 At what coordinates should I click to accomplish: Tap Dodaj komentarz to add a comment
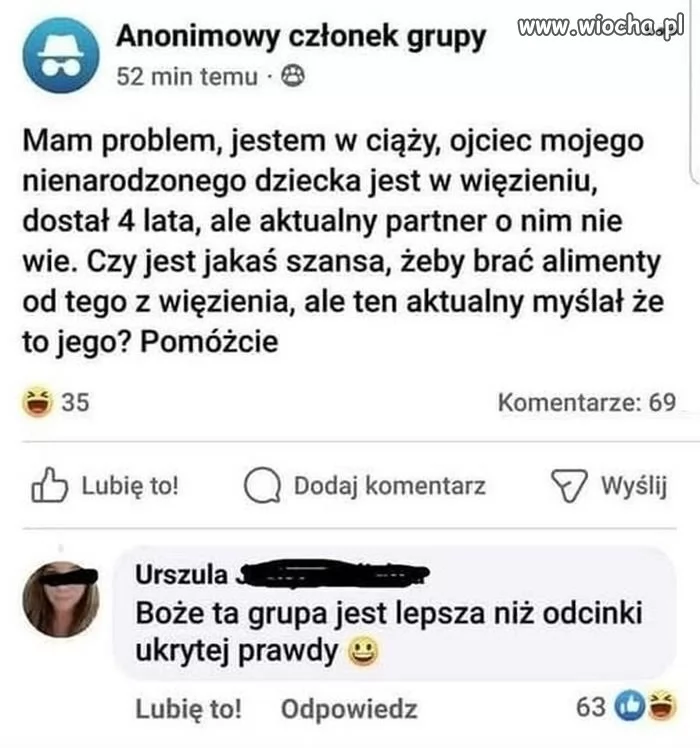pos(365,487)
